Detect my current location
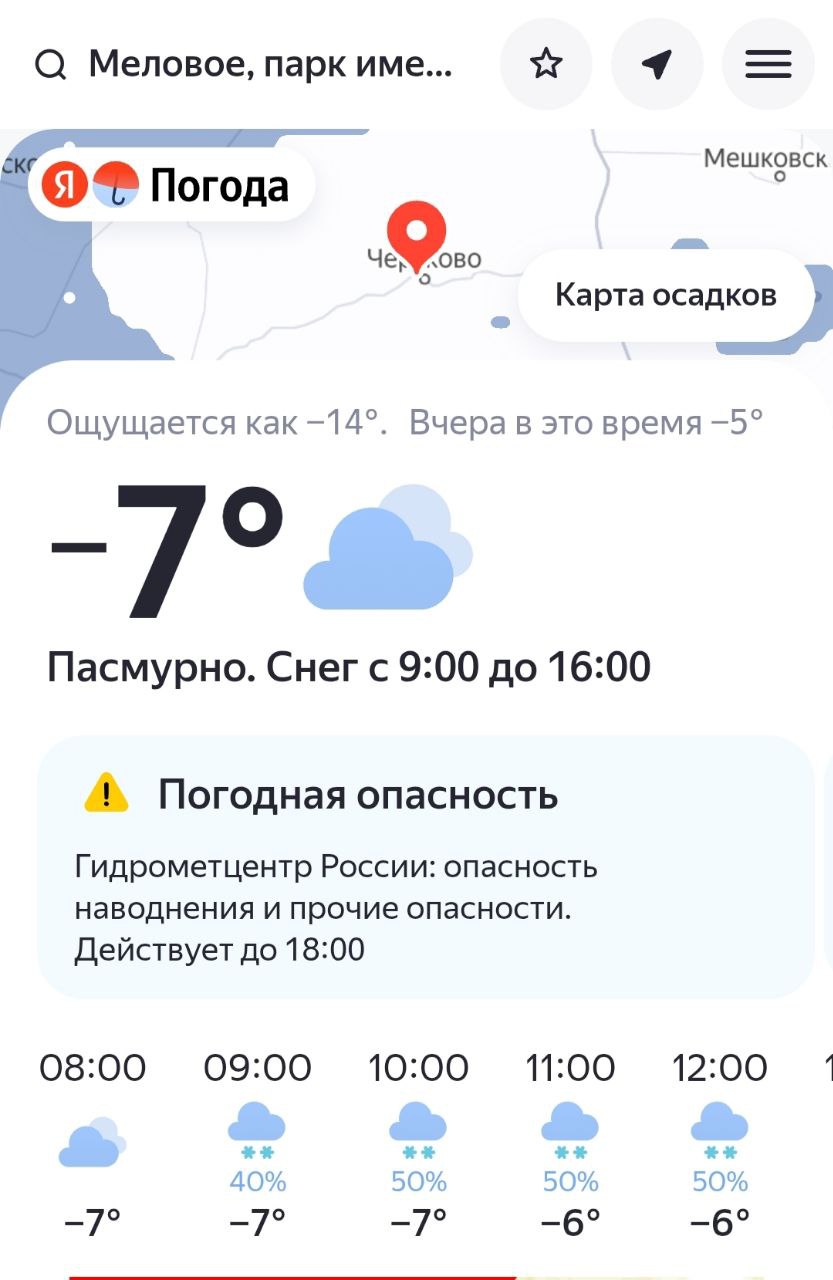Screen dimensions: 833x1280 click(x=656, y=65)
